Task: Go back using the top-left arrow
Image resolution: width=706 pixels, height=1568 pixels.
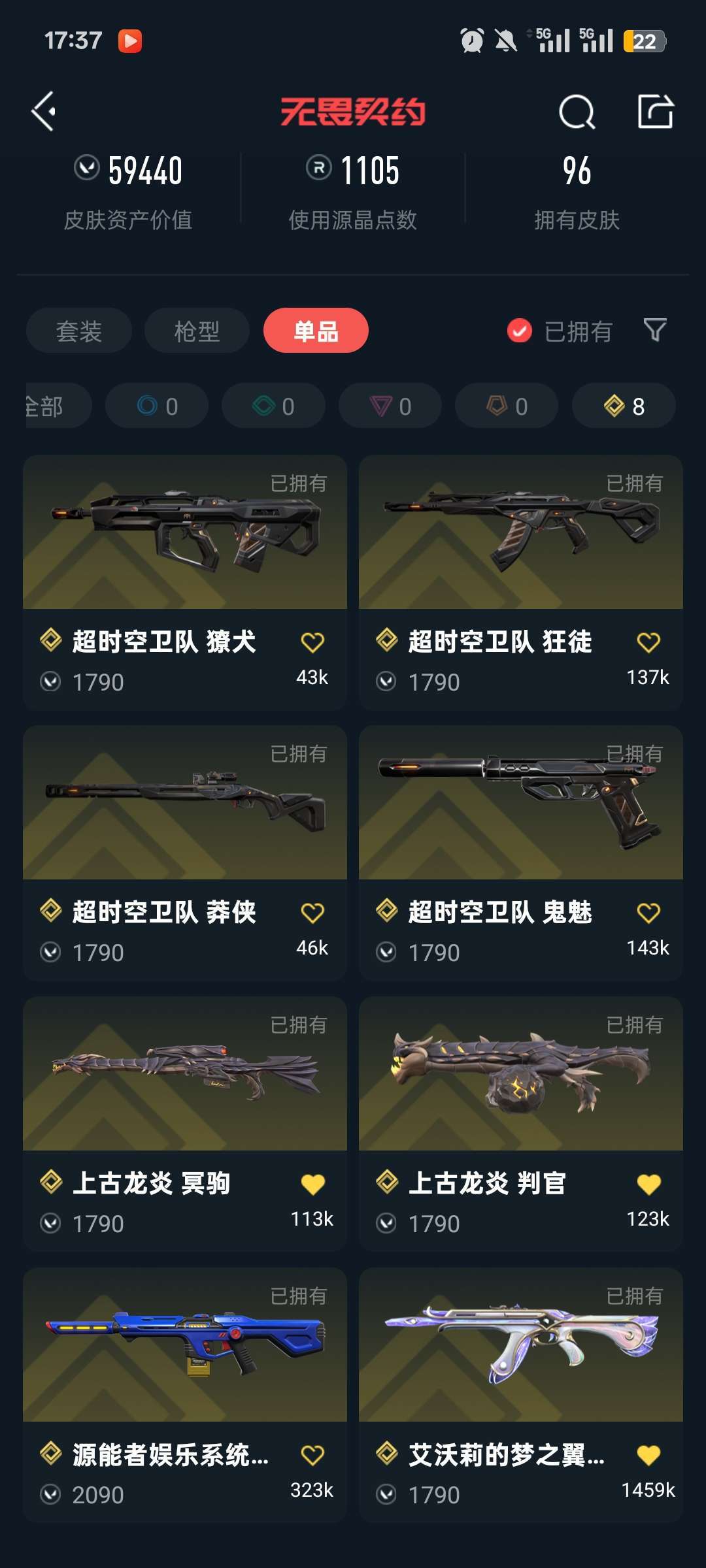Action: (x=44, y=112)
